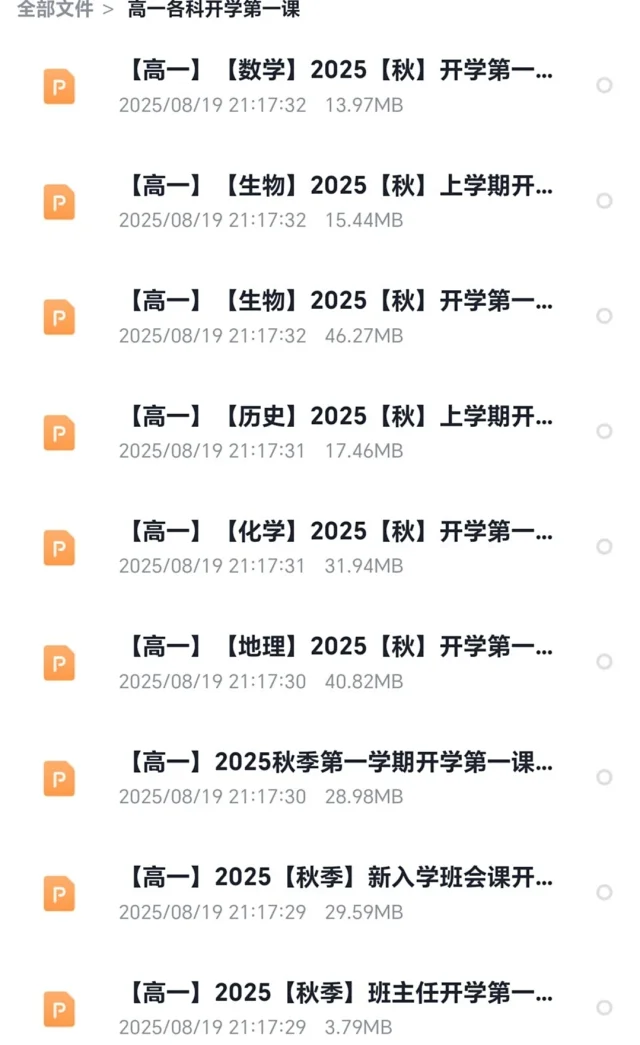Check the 班主任 file's selection circle

604,1008
